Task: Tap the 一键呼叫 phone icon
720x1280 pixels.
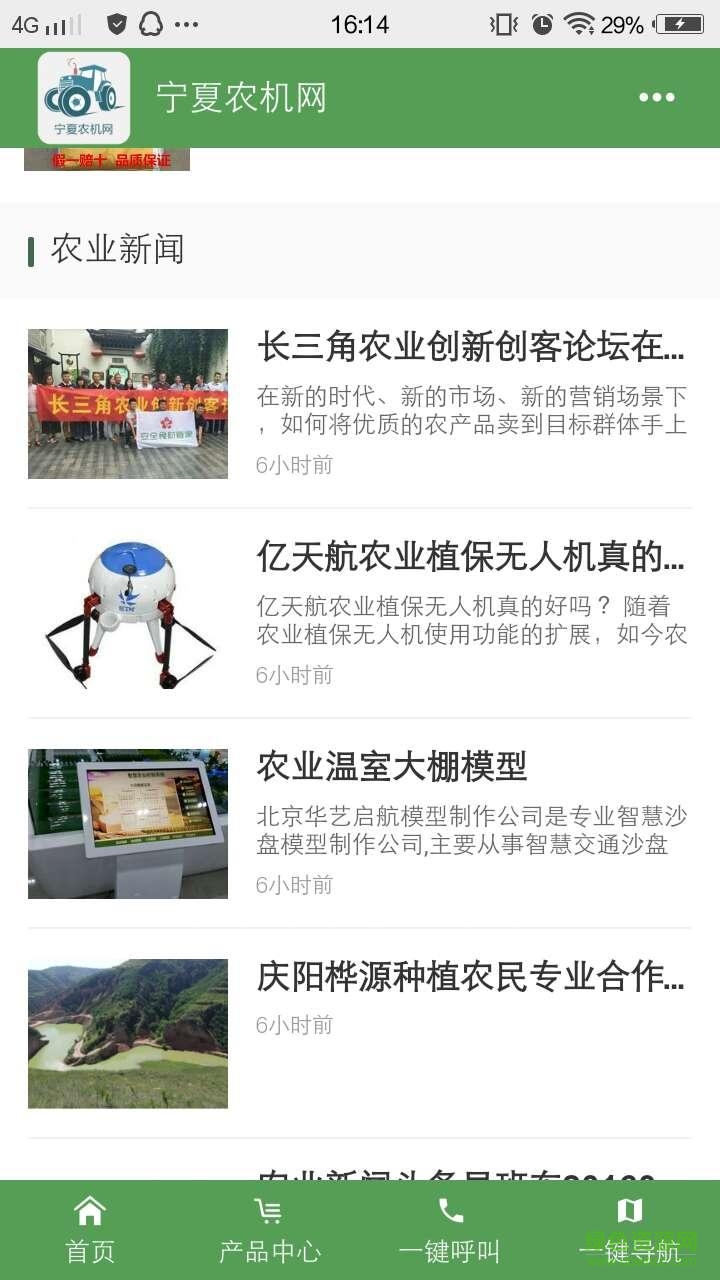Action: 450,1207
